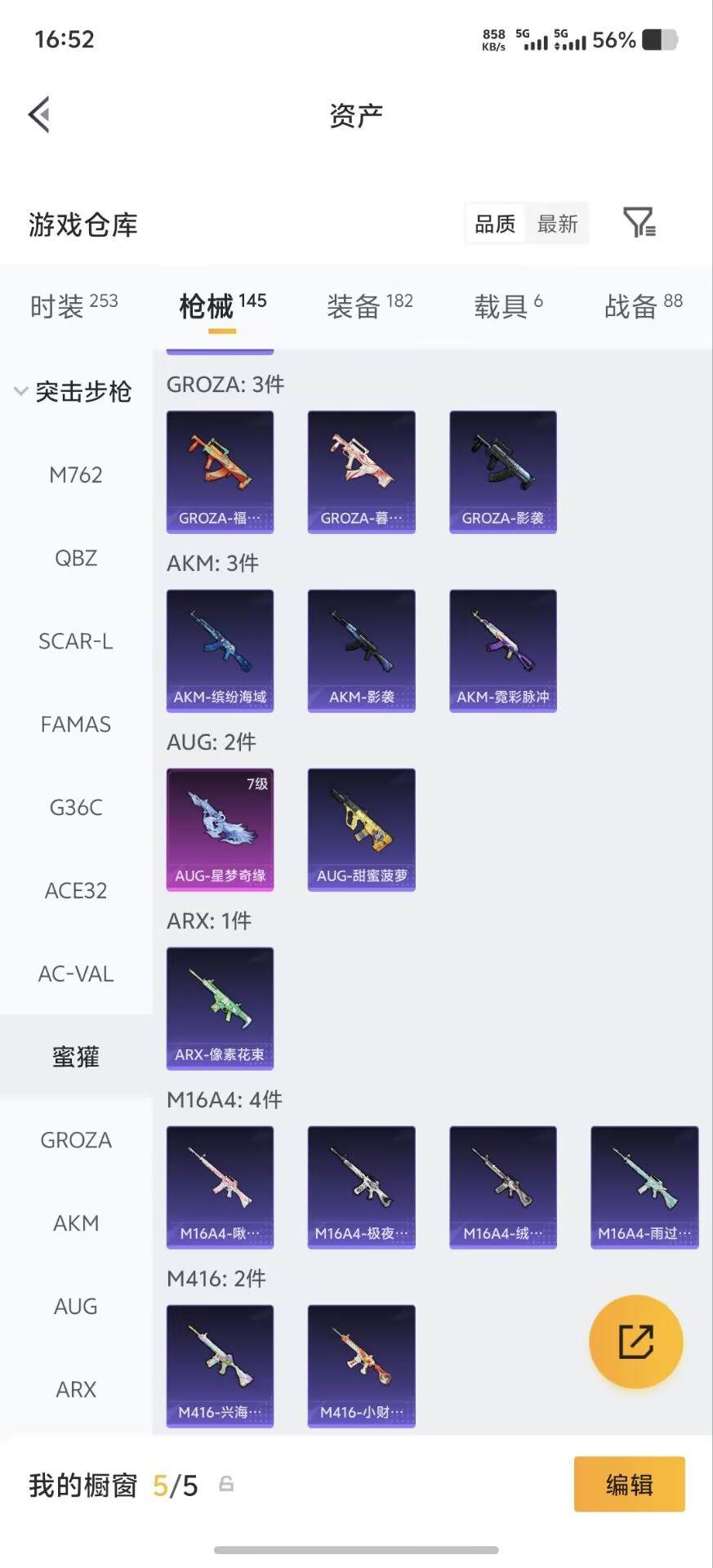Image resolution: width=713 pixels, height=1568 pixels.
Task: Open the filter funnel icon
Action: pos(639,222)
